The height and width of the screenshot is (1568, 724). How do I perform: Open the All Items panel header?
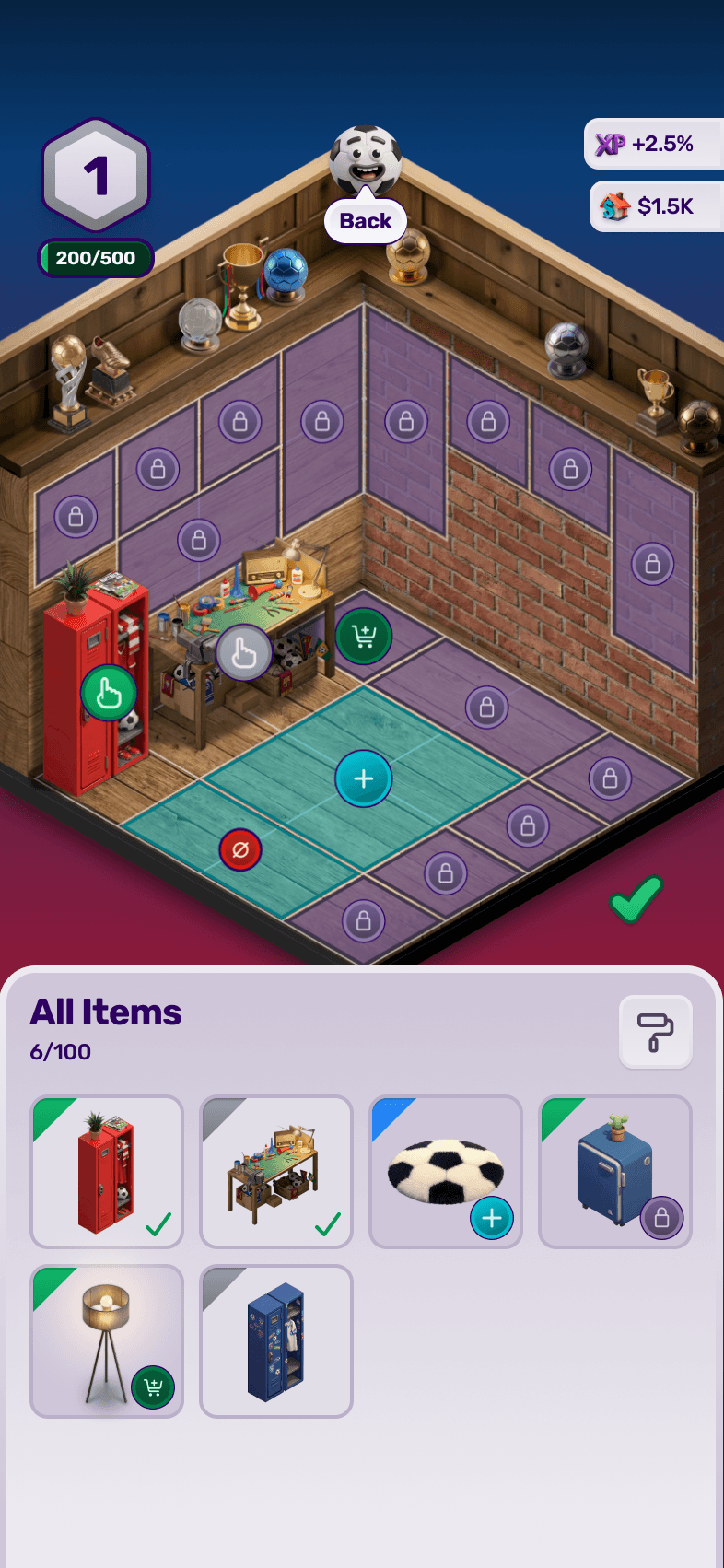pyautogui.click(x=105, y=1011)
